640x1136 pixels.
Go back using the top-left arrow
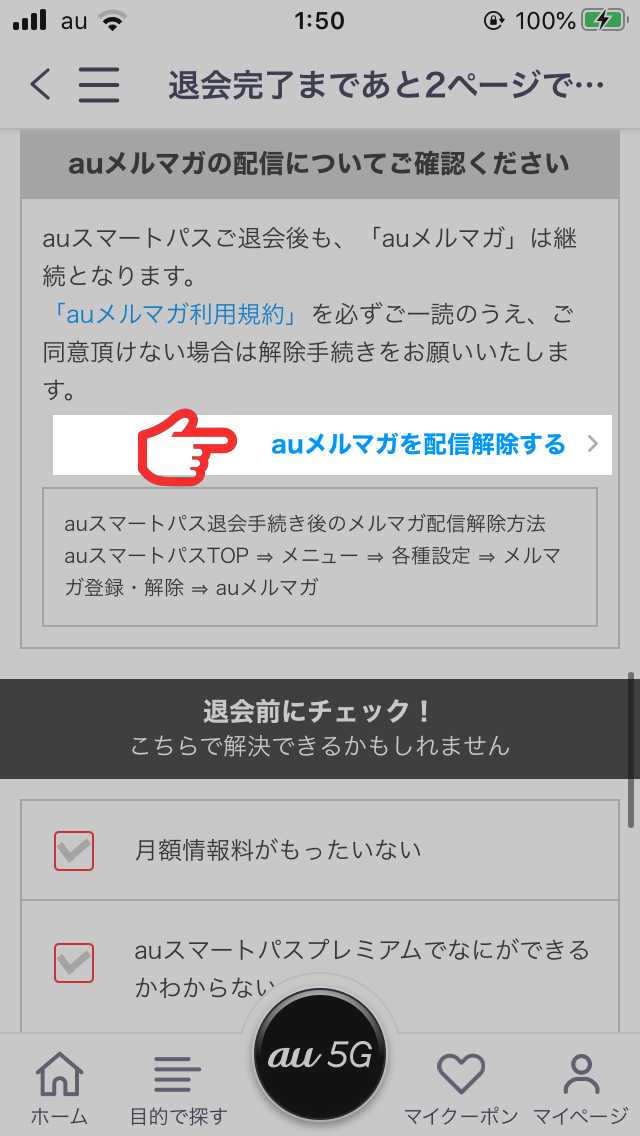[x=41, y=85]
